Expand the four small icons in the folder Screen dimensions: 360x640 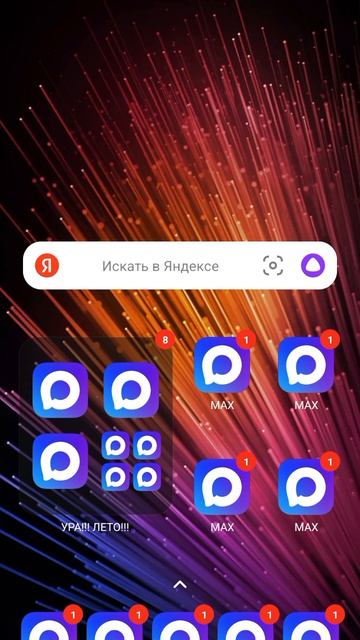click(x=131, y=461)
